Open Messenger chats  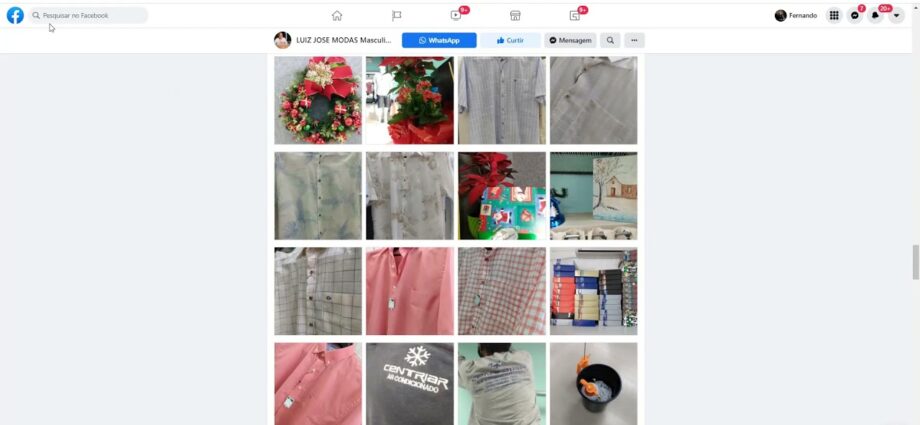tap(855, 16)
